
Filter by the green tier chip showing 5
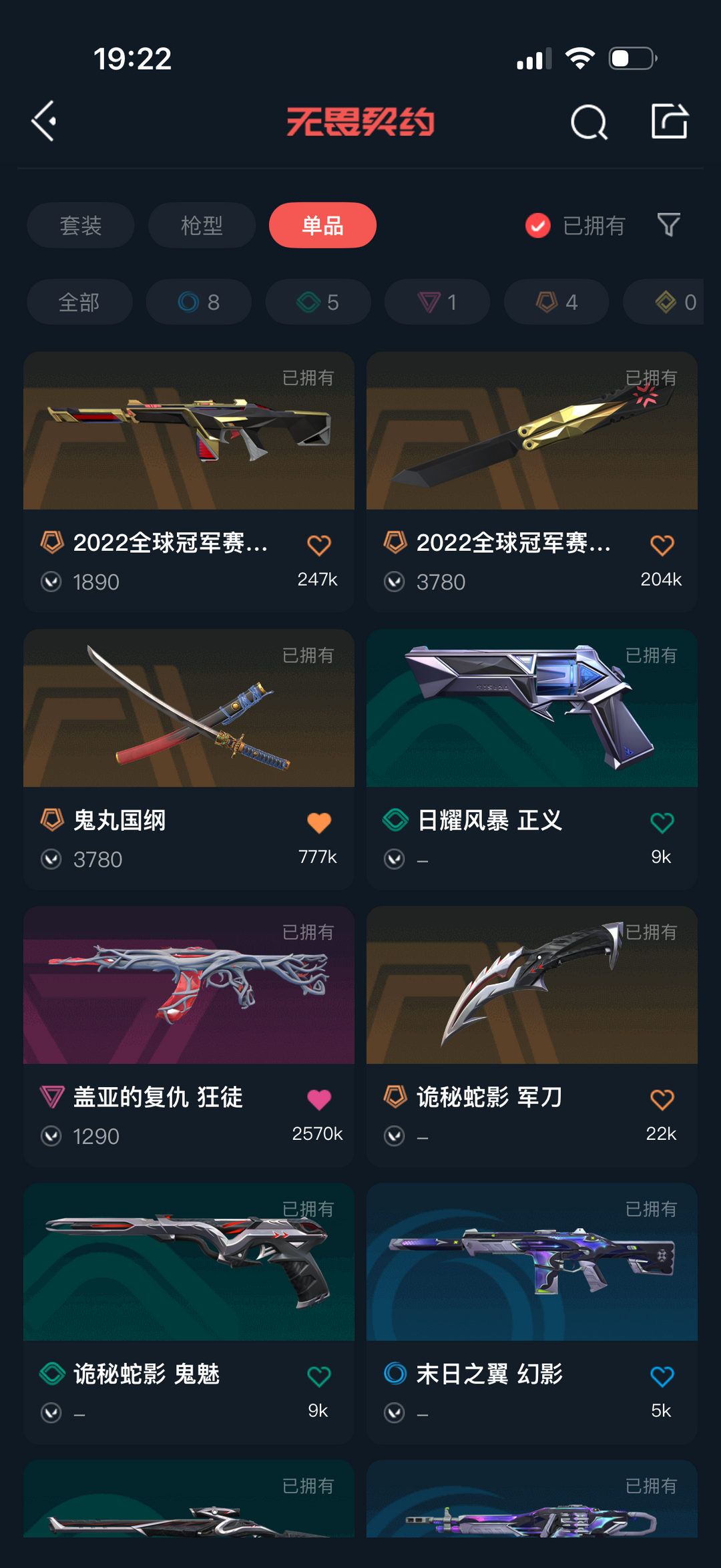pyautogui.click(x=318, y=302)
